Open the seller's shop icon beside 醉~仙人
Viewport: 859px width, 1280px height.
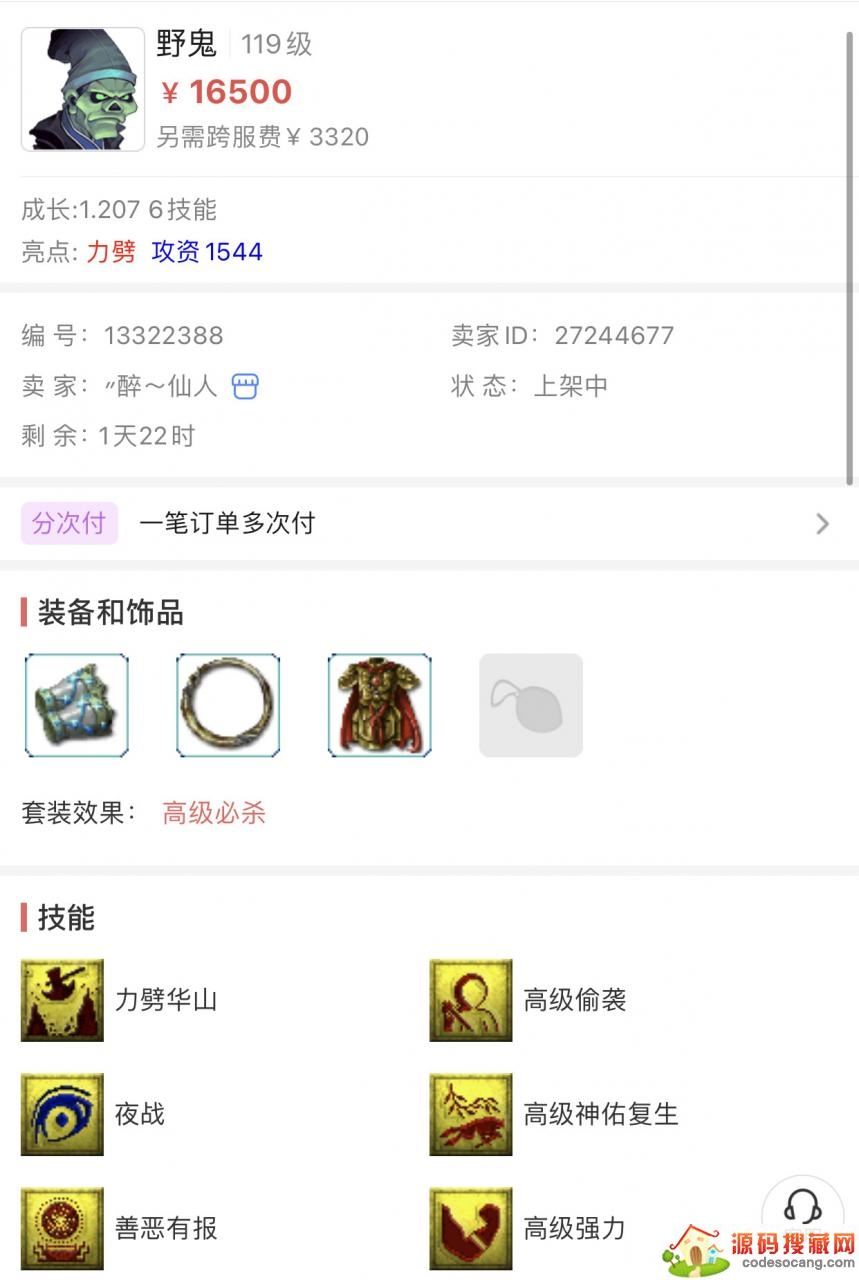pyautogui.click(x=245, y=386)
